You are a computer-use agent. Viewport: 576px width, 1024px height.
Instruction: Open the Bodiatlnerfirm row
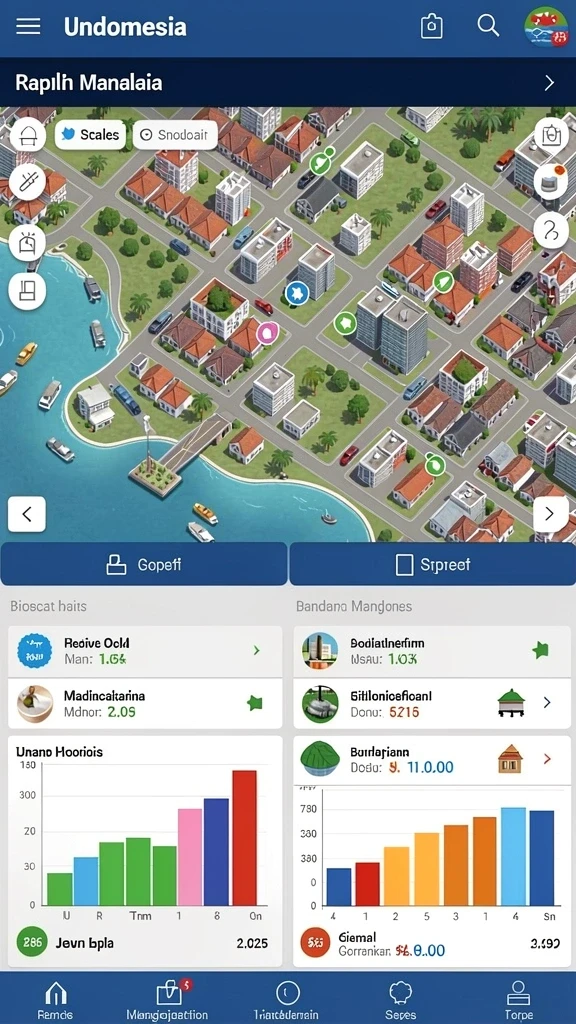432,651
